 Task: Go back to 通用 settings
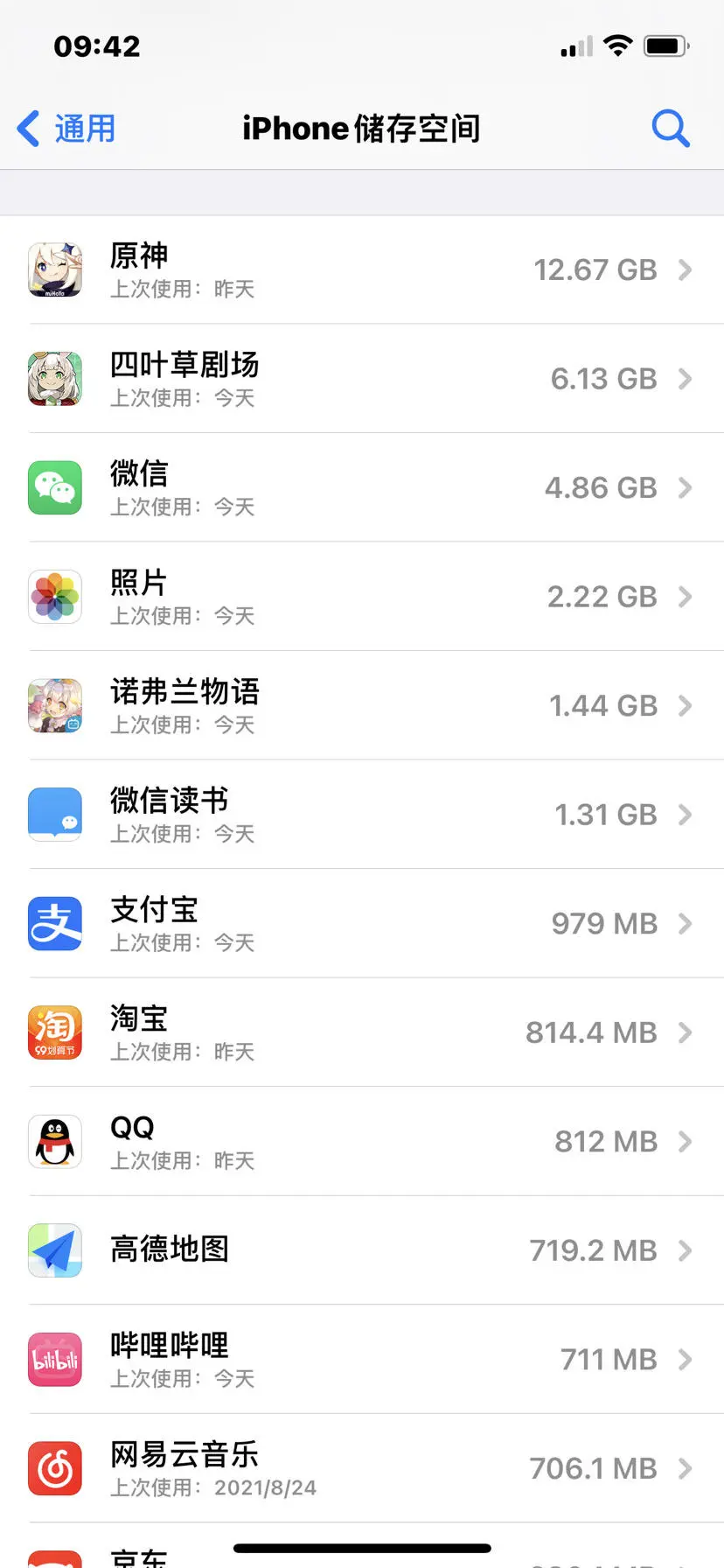[x=66, y=129]
